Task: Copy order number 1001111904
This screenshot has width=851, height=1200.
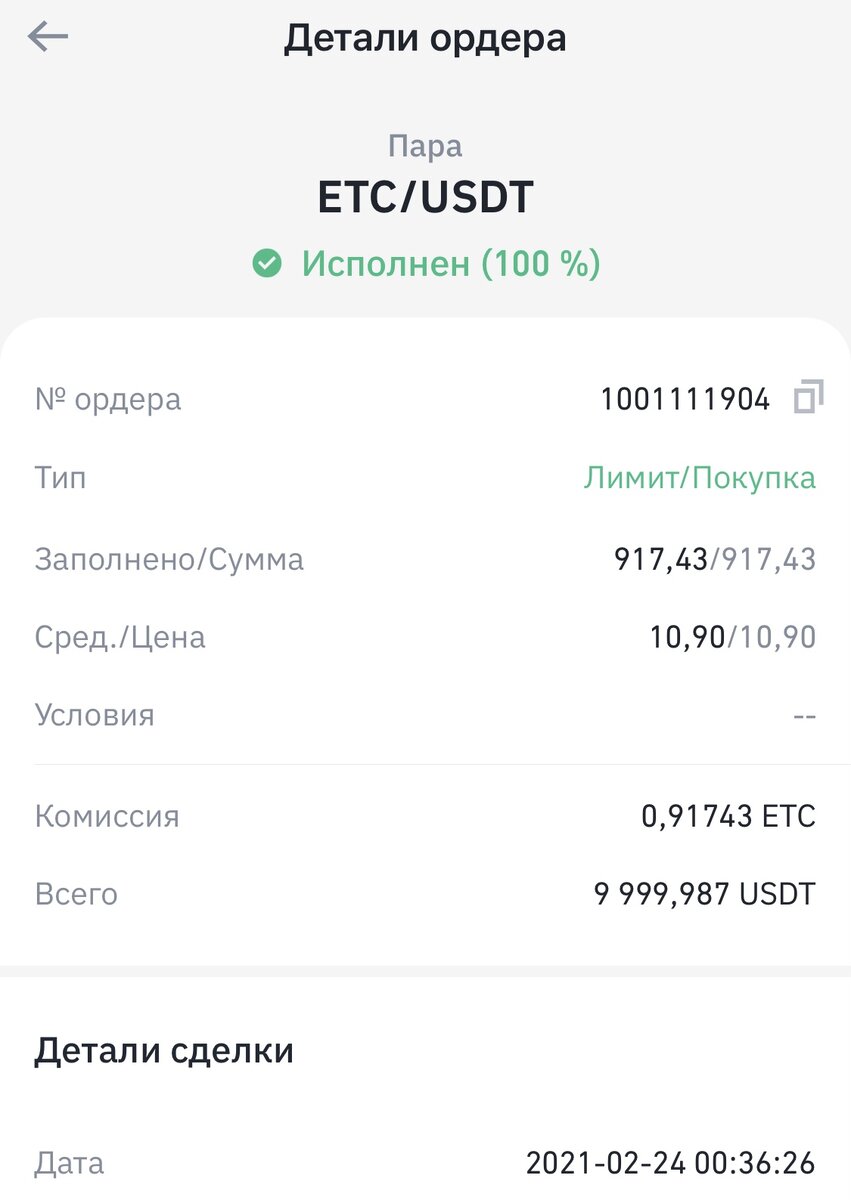Action: 808,399
